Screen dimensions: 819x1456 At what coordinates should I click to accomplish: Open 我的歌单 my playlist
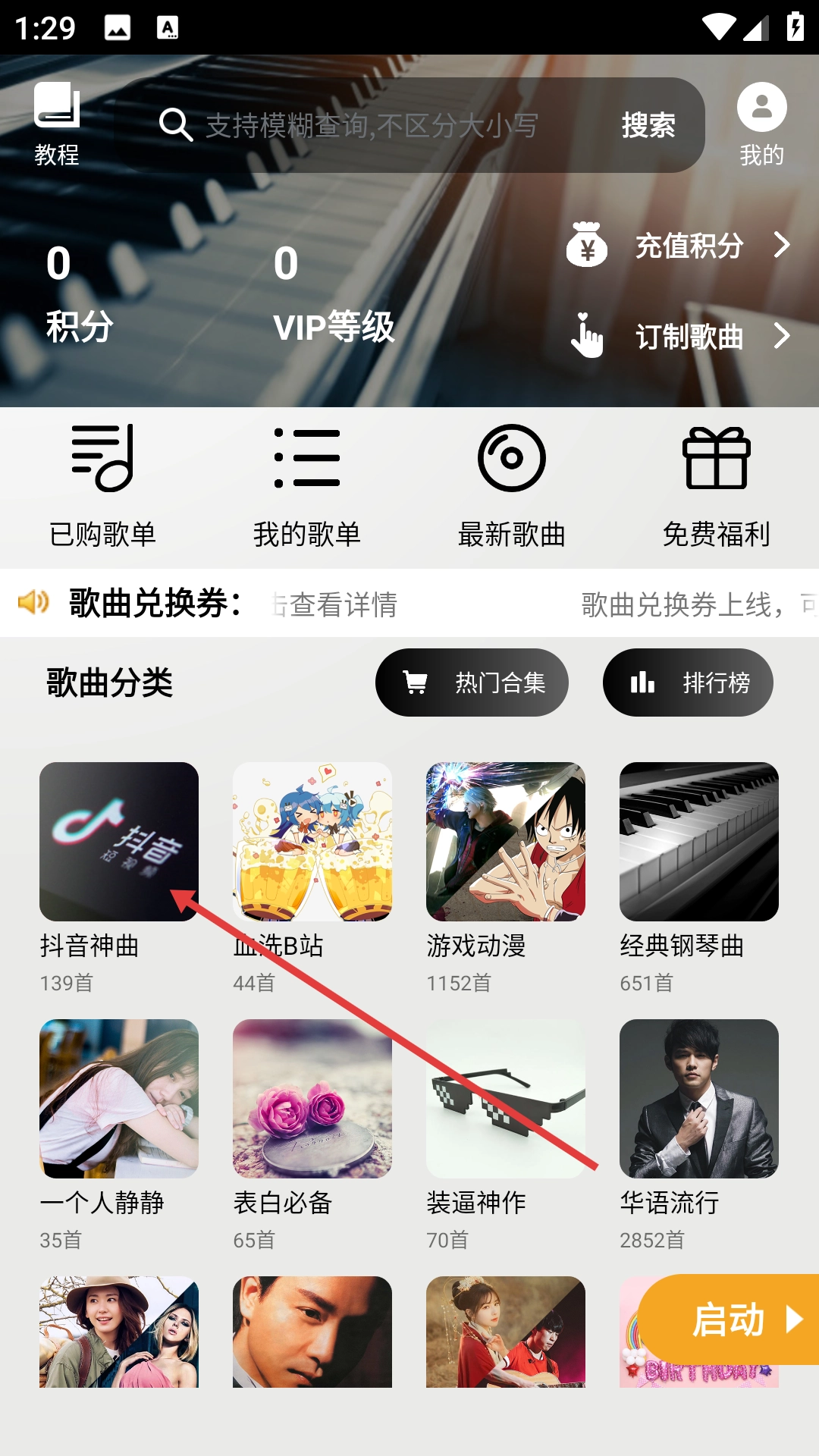(307, 485)
